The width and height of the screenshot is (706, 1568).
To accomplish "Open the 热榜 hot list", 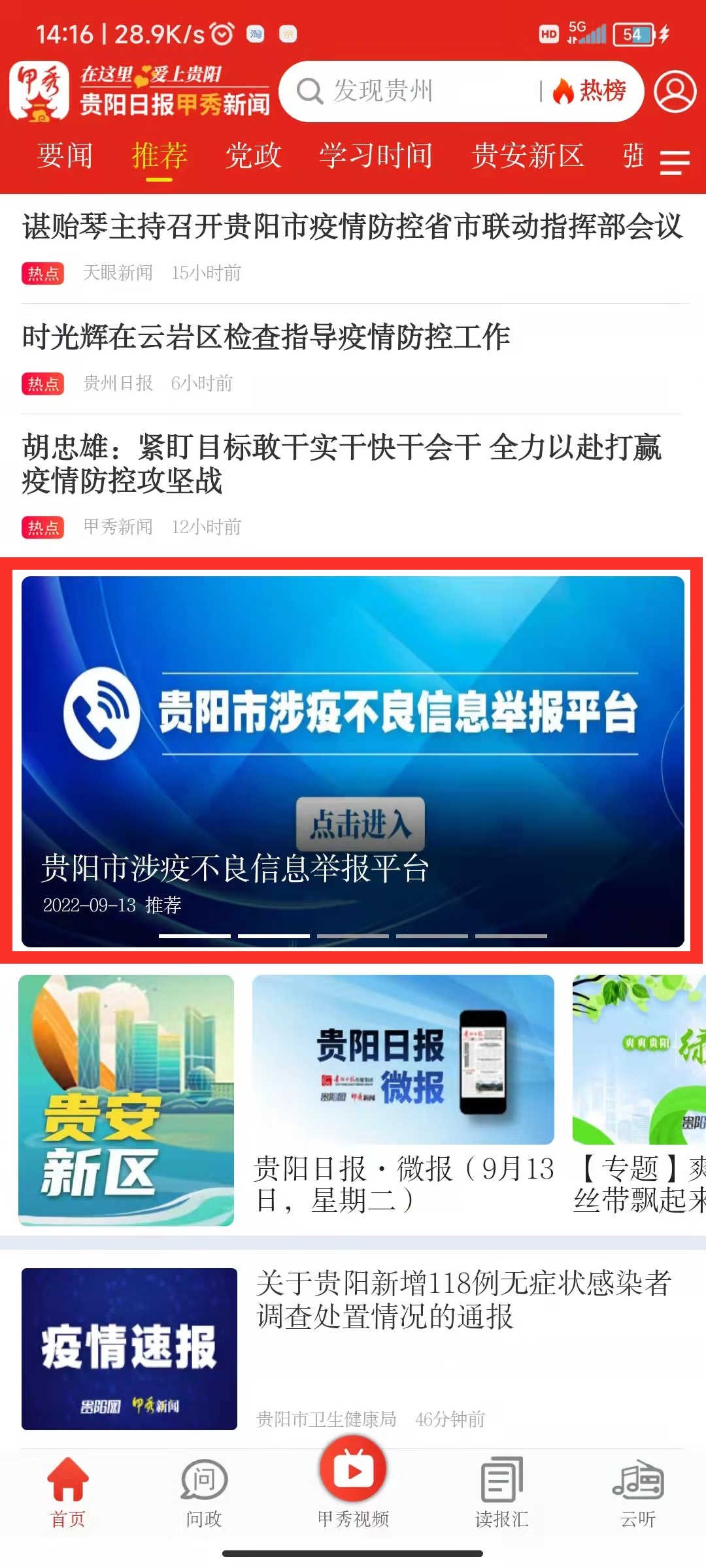I will coord(592,91).
